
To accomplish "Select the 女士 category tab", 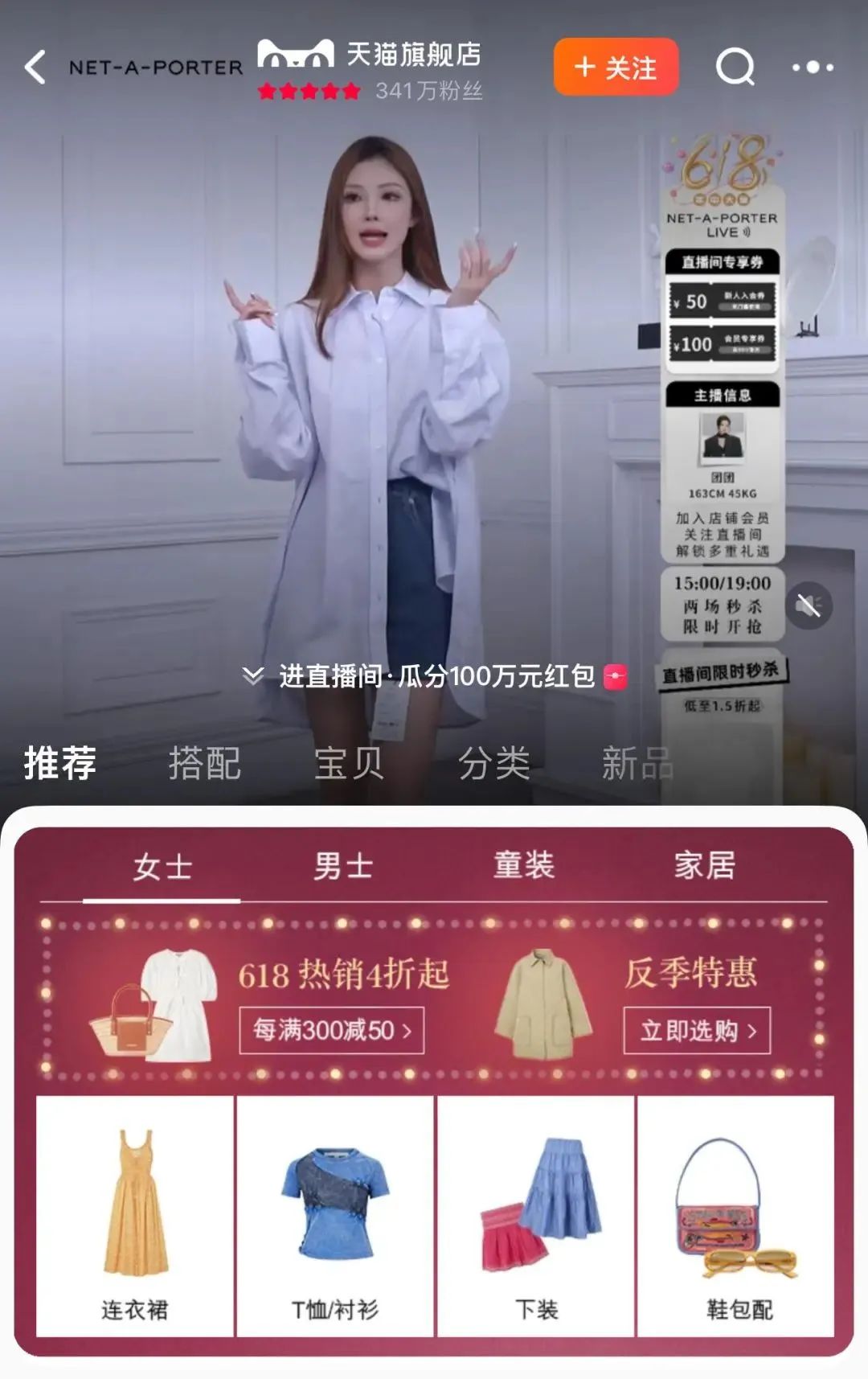I will 162,867.
